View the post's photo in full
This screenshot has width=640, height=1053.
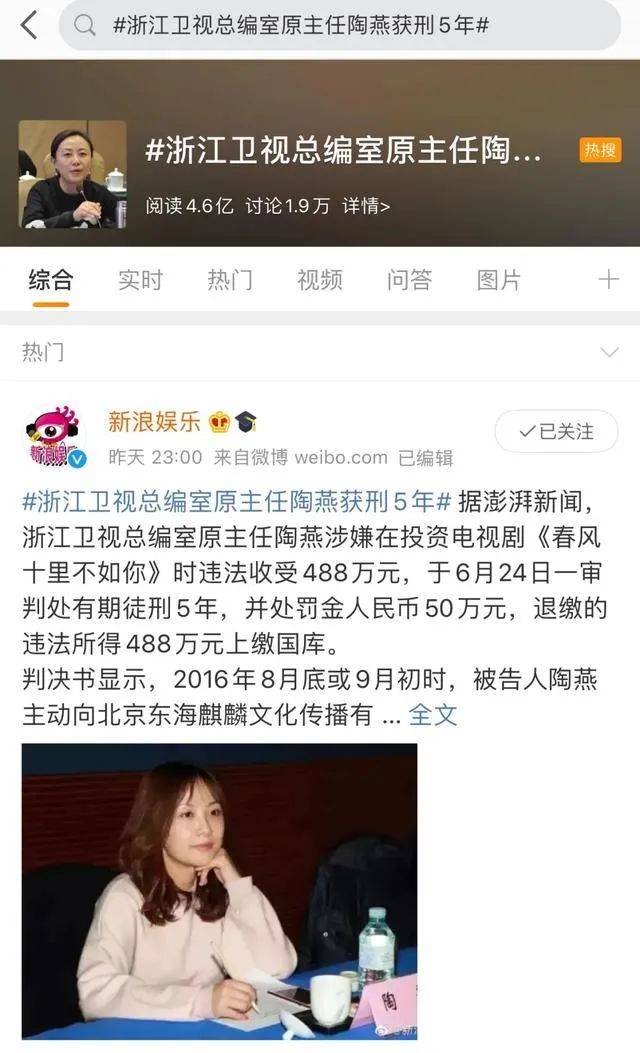(219, 890)
